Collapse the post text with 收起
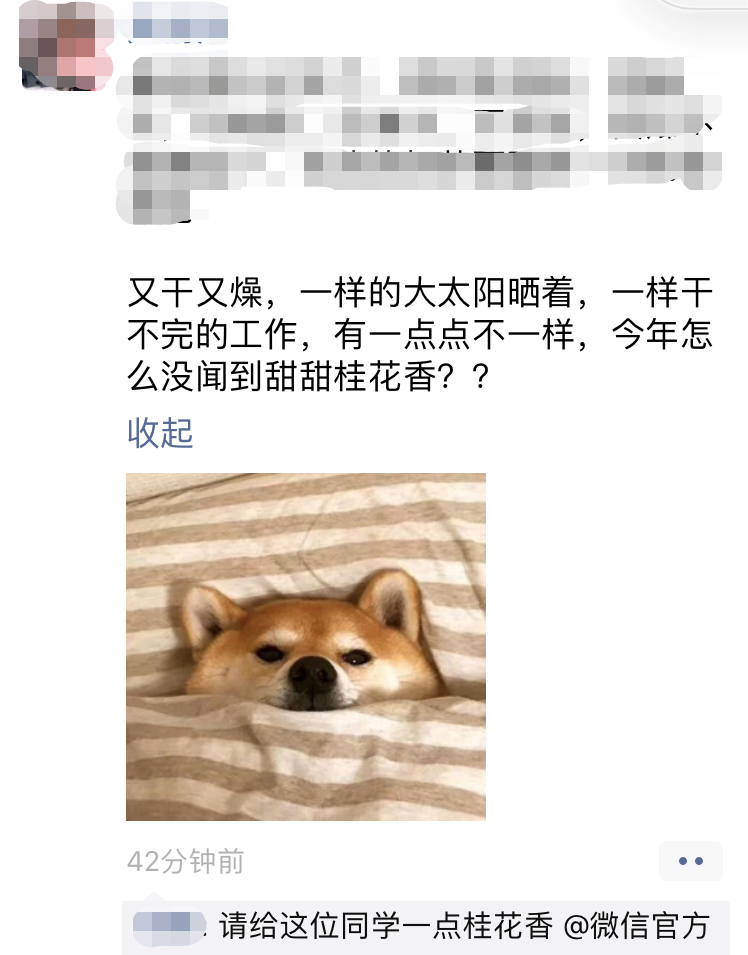The height and width of the screenshot is (955, 748). (x=160, y=433)
